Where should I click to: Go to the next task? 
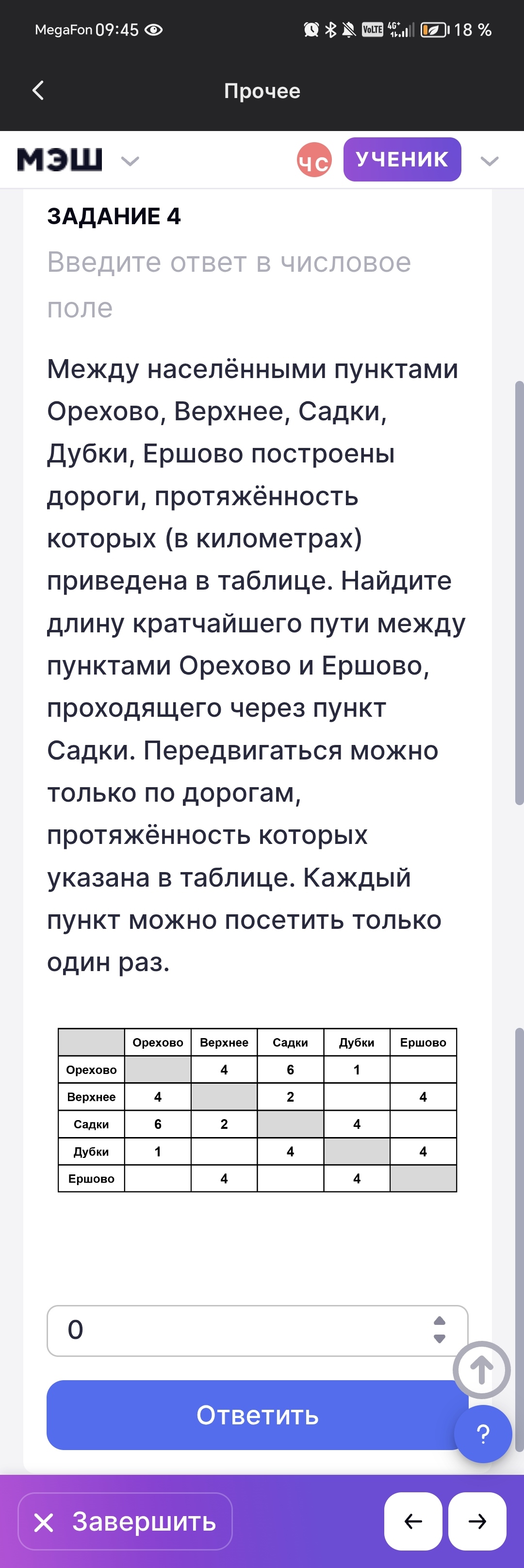click(477, 1521)
